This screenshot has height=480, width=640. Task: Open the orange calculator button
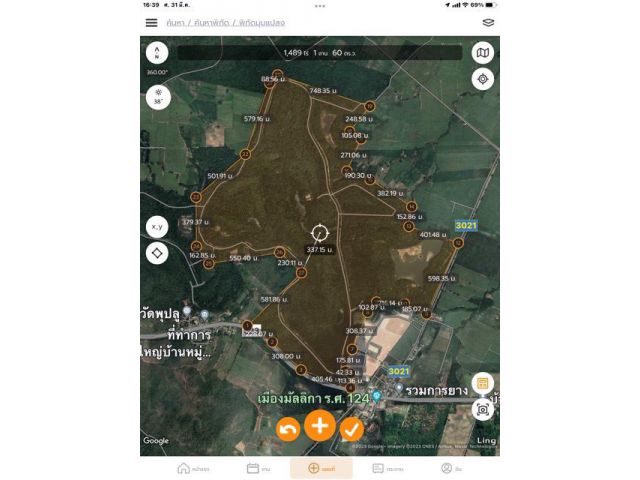[483, 384]
